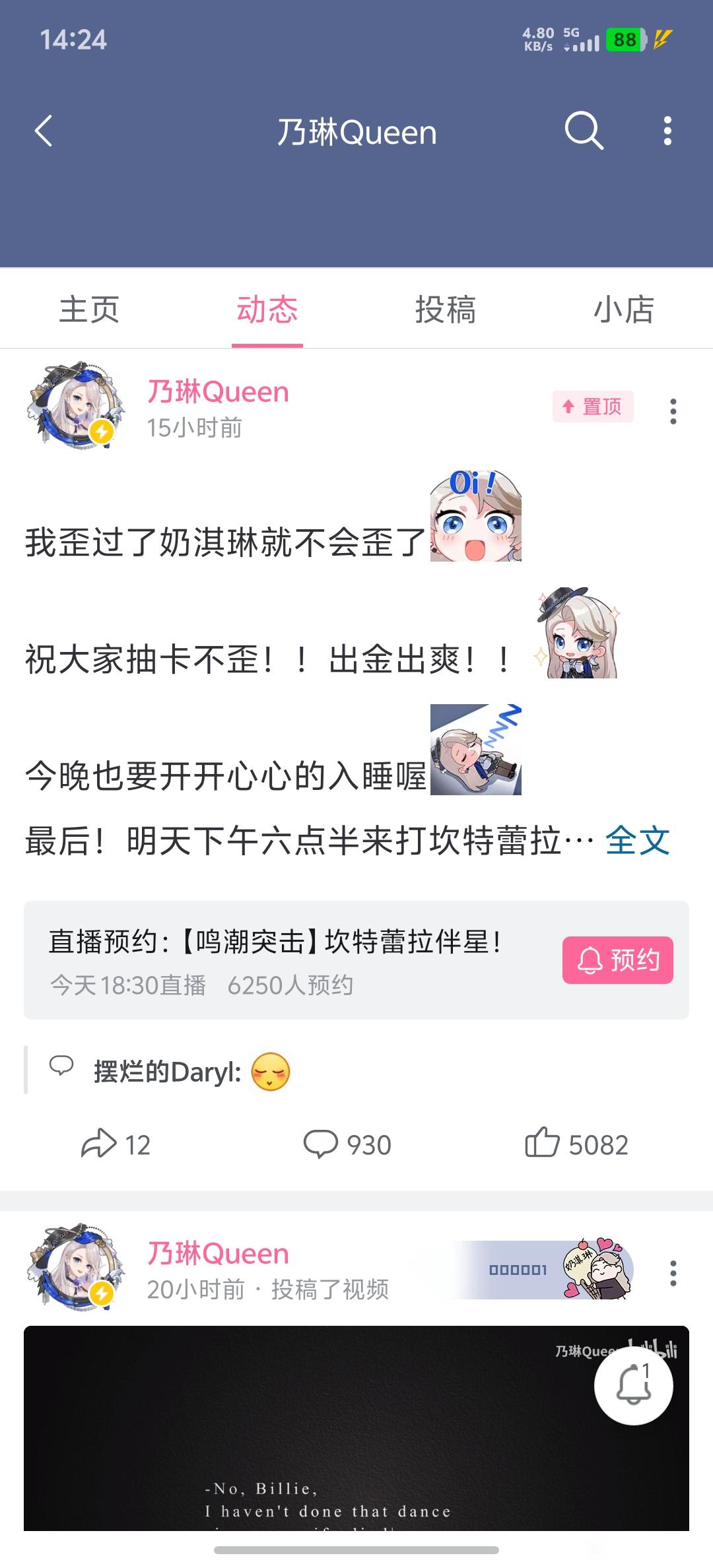Open the top bar overflow menu
The height and width of the screenshot is (1568, 713).
pyautogui.click(x=667, y=131)
